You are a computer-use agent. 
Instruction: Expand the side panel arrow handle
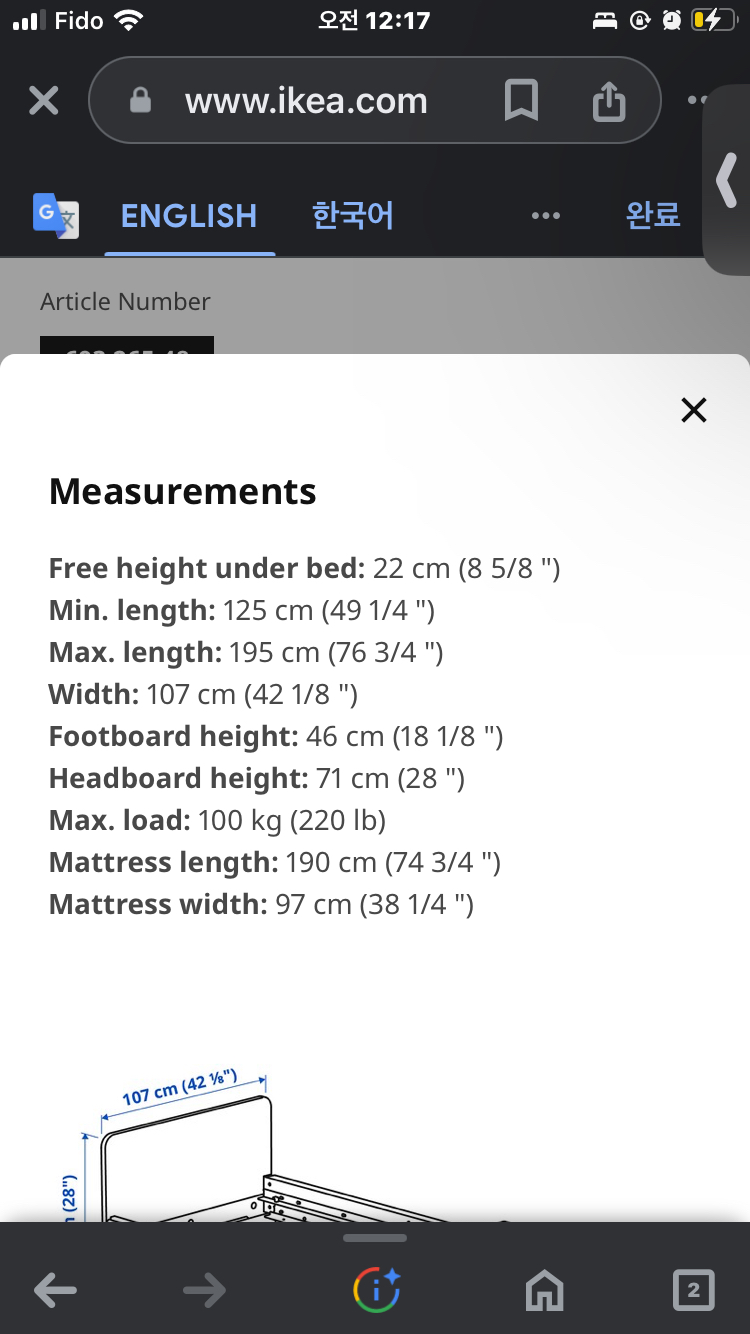click(728, 180)
